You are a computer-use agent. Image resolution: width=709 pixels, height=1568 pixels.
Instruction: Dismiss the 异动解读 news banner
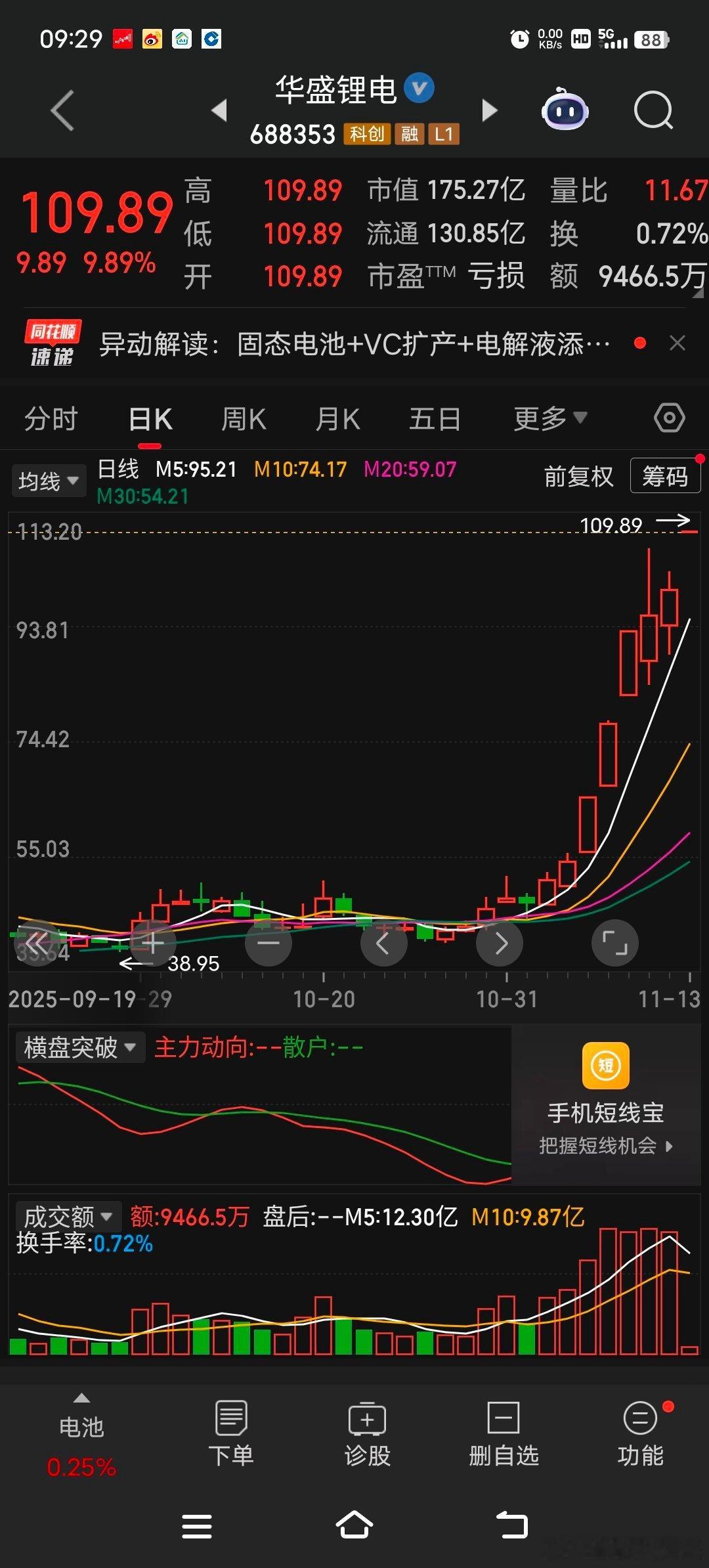click(677, 344)
